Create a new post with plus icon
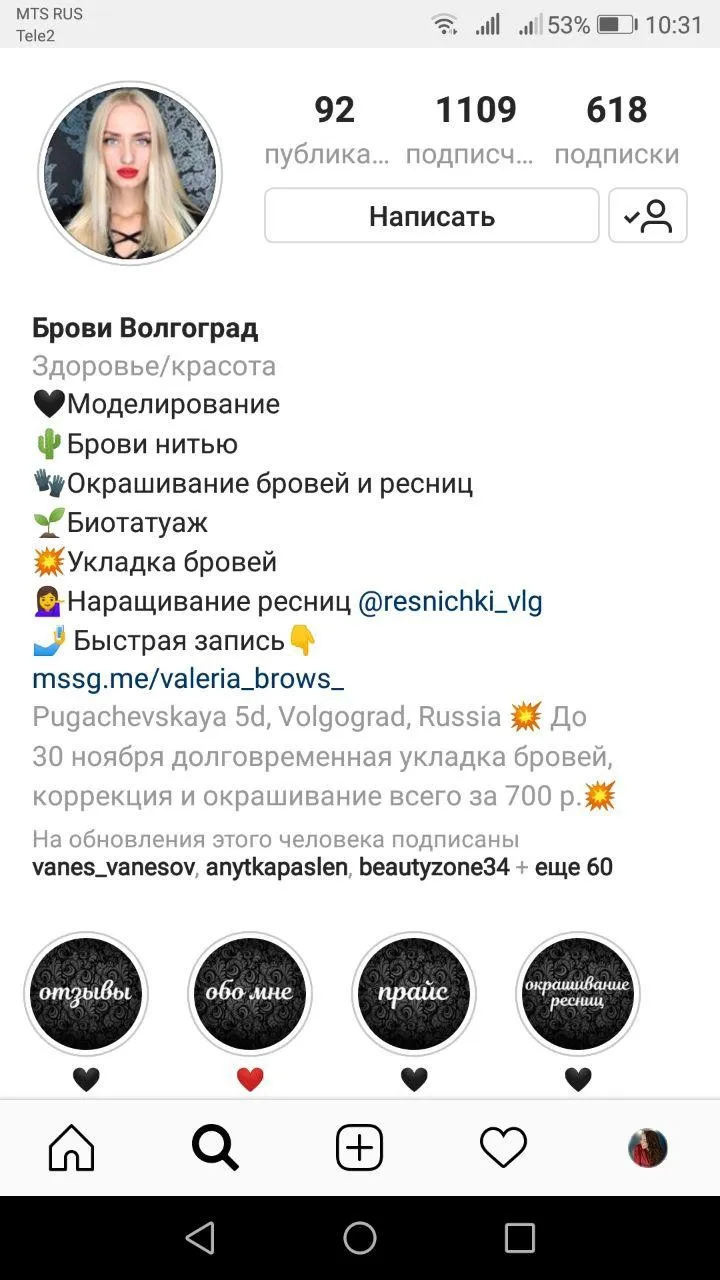Viewport: 720px width, 1280px height. pyautogui.click(x=359, y=1148)
